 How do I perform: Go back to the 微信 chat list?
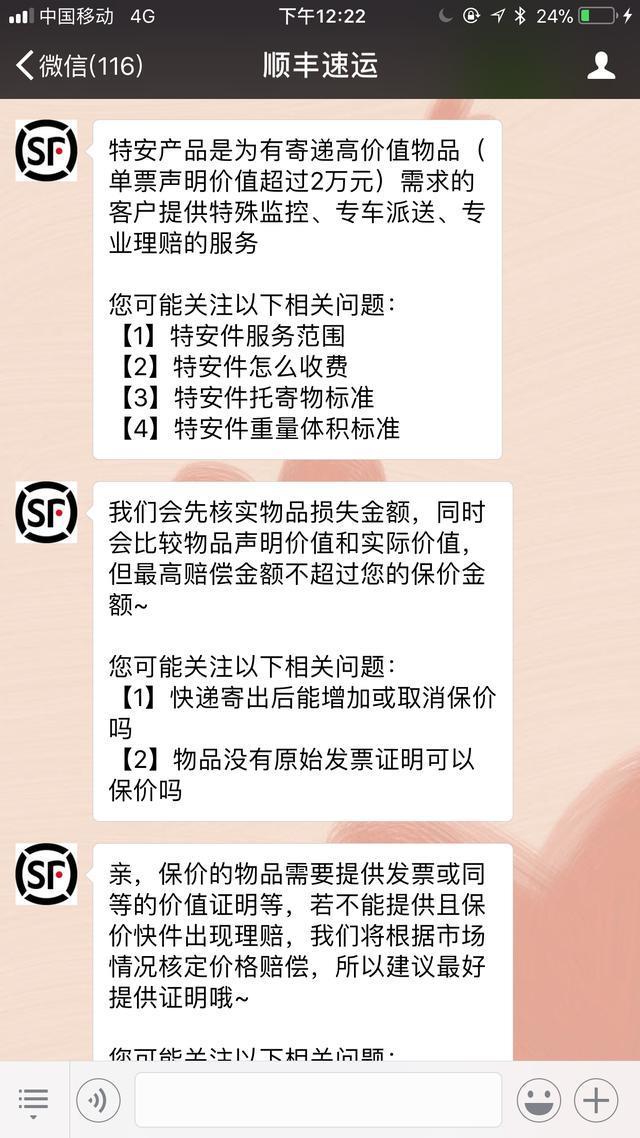tap(79, 66)
